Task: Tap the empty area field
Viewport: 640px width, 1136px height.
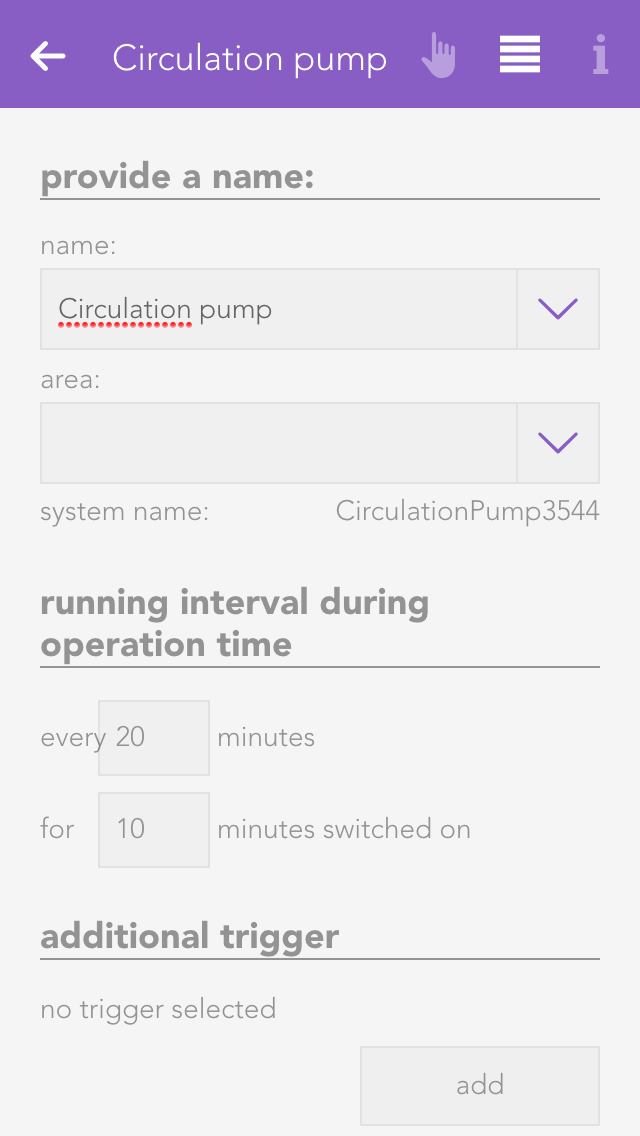Action: click(x=278, y=443)
